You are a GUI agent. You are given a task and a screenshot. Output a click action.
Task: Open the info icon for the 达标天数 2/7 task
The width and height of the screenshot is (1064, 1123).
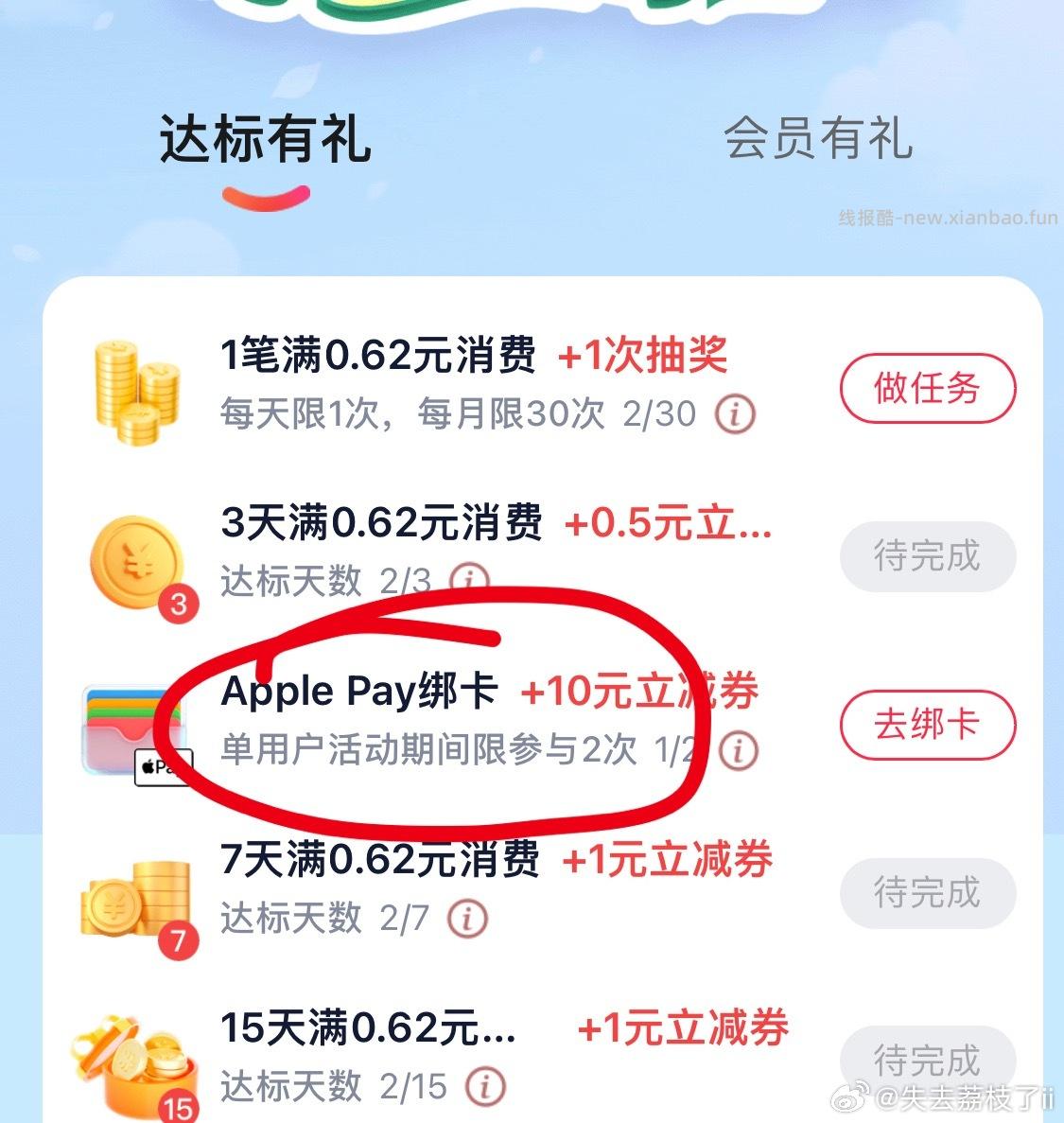tap(467, 918)
